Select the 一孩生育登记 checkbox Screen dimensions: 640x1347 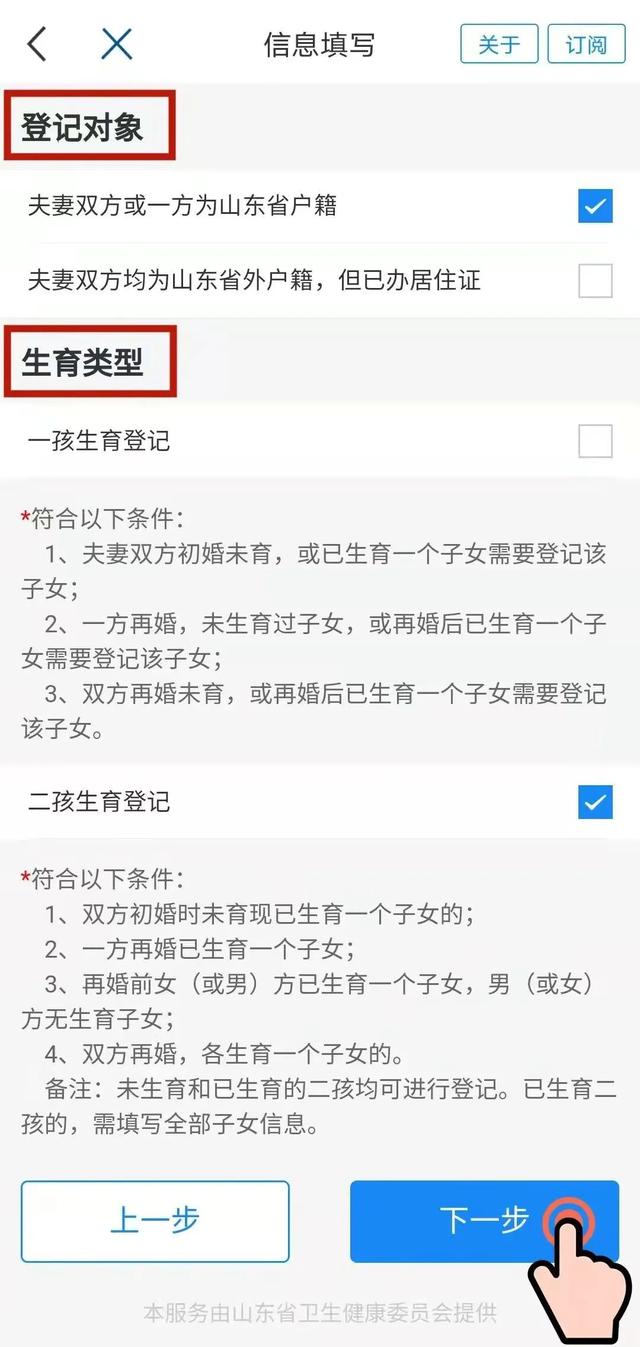point(595,440)
